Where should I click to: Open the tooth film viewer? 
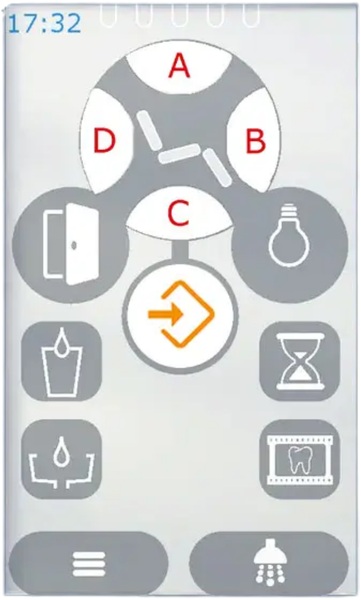[x=300, y=459]
